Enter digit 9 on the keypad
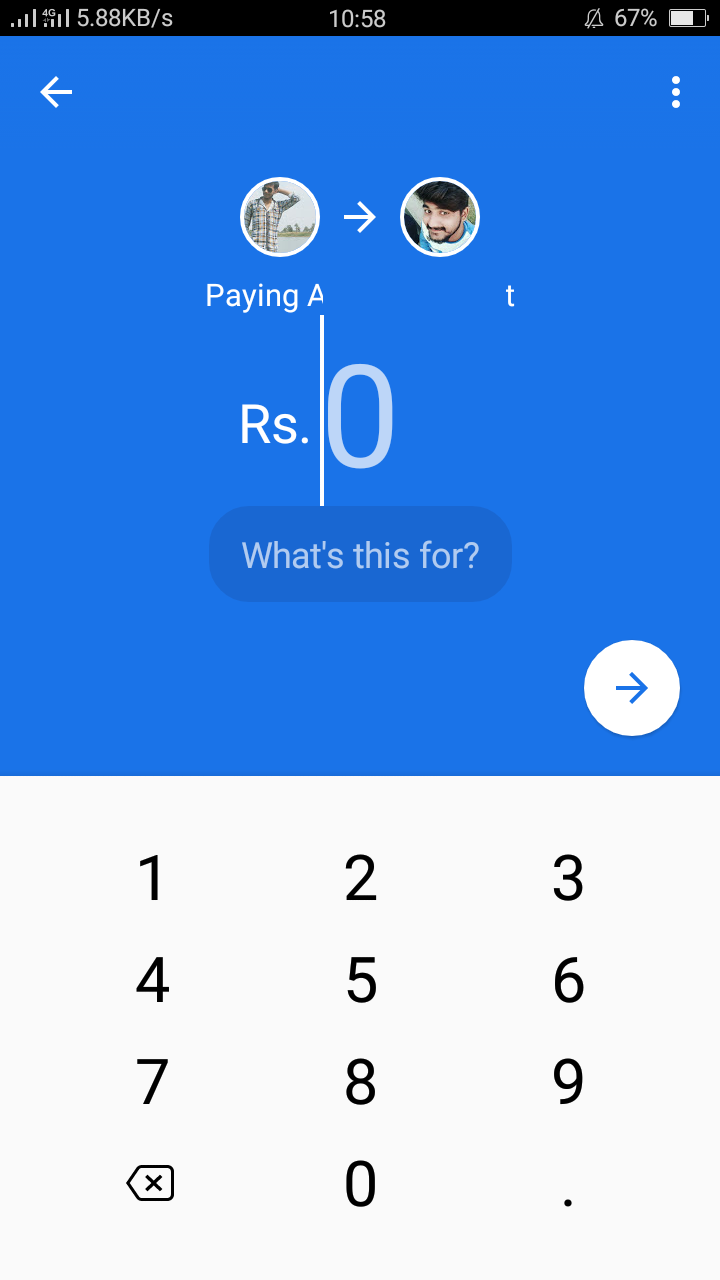 [568, 1083]
